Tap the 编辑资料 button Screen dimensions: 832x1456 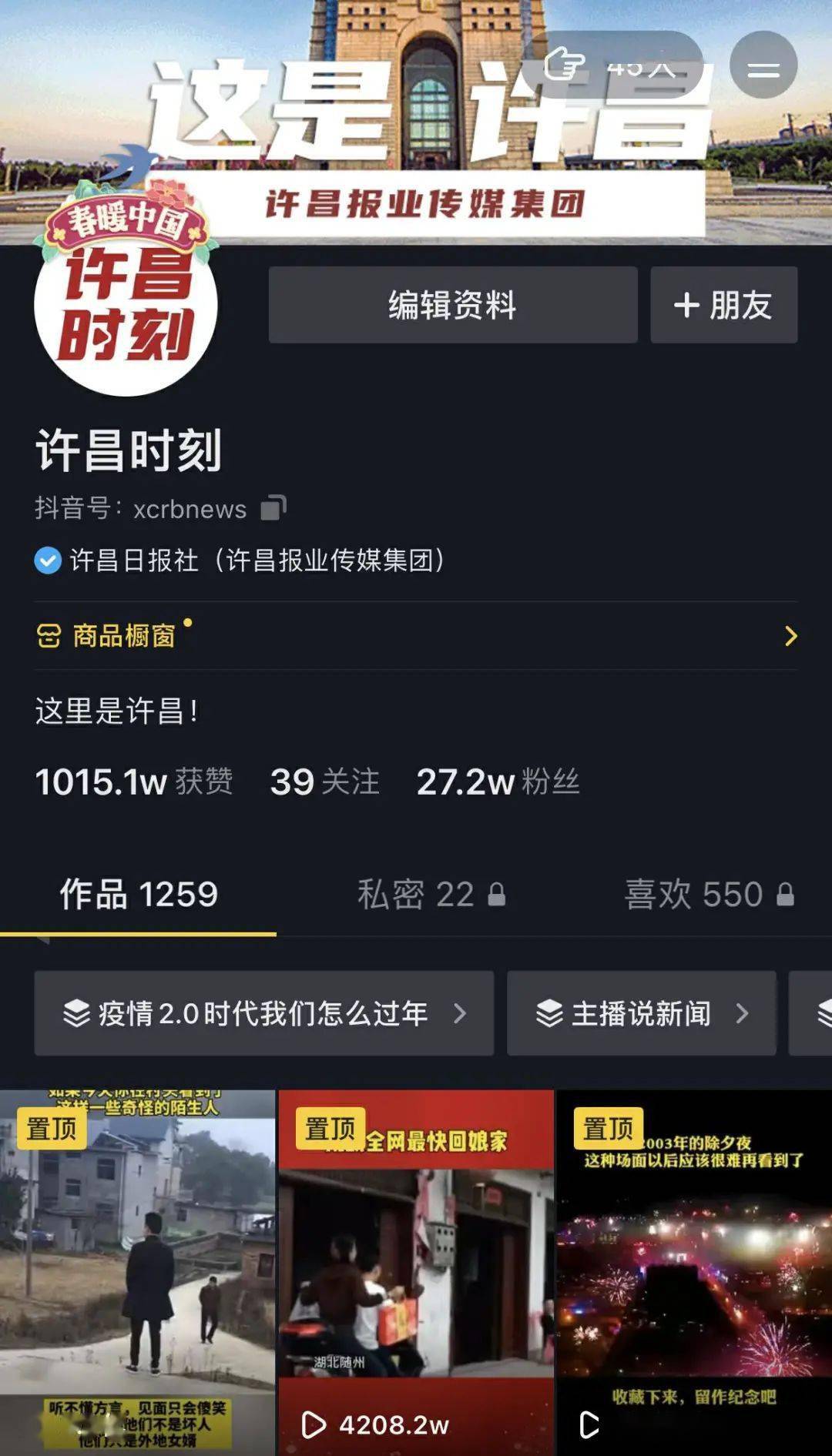tap(452, 305)
